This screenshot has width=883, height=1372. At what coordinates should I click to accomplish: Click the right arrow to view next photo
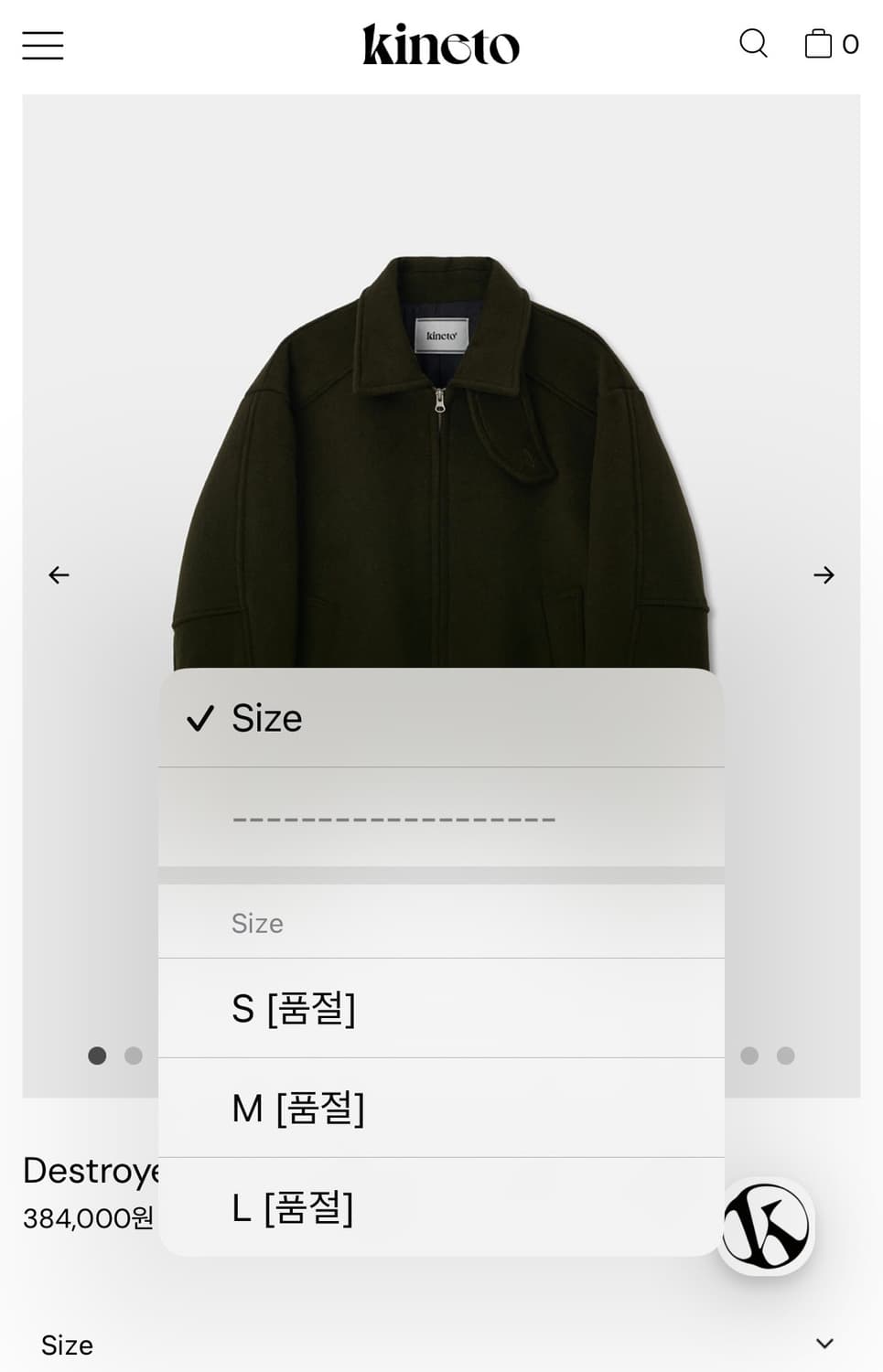pyautogui.click(x=824, y=574)
